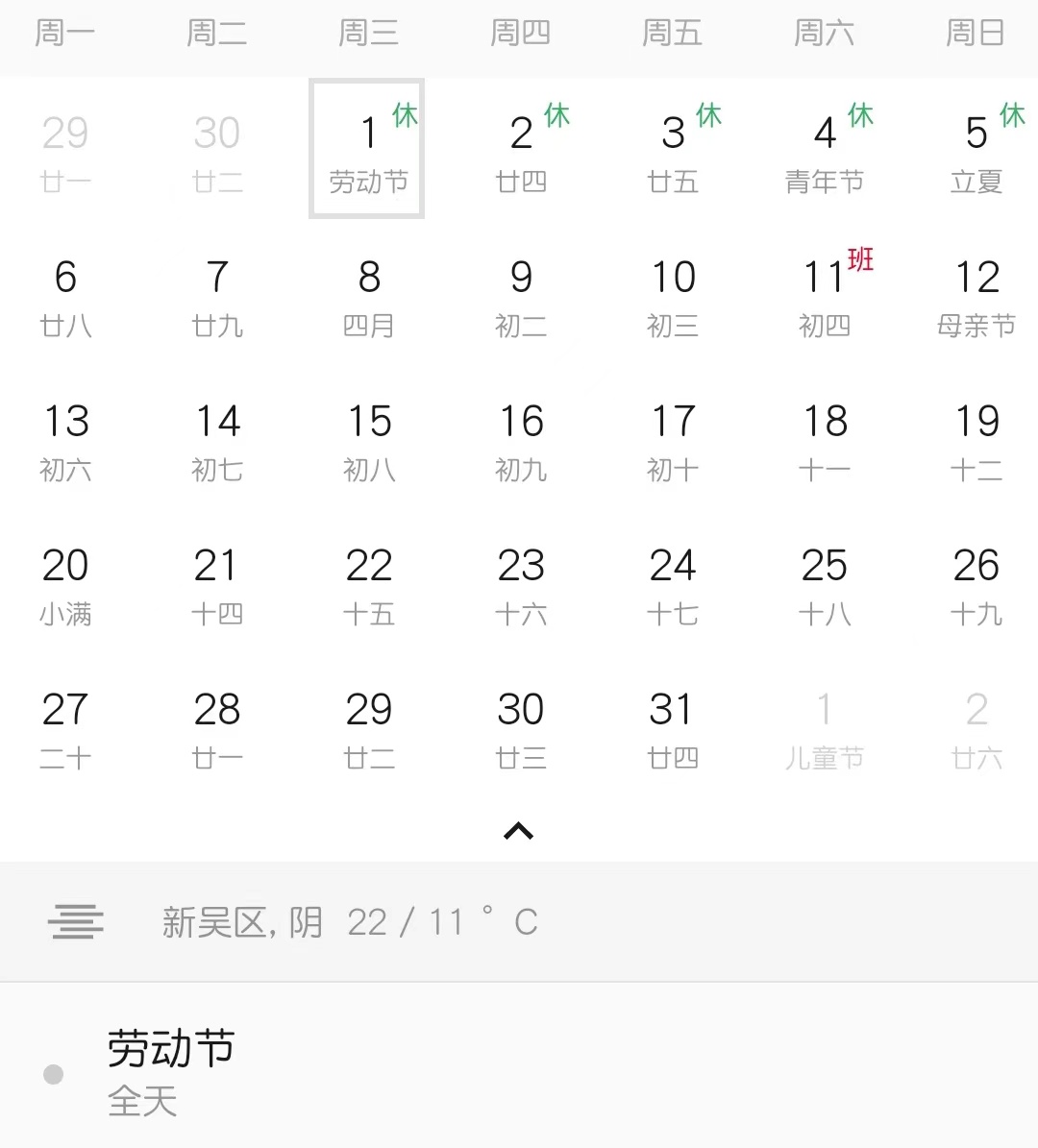Collapse the month view with the chevron

[519, 830]
